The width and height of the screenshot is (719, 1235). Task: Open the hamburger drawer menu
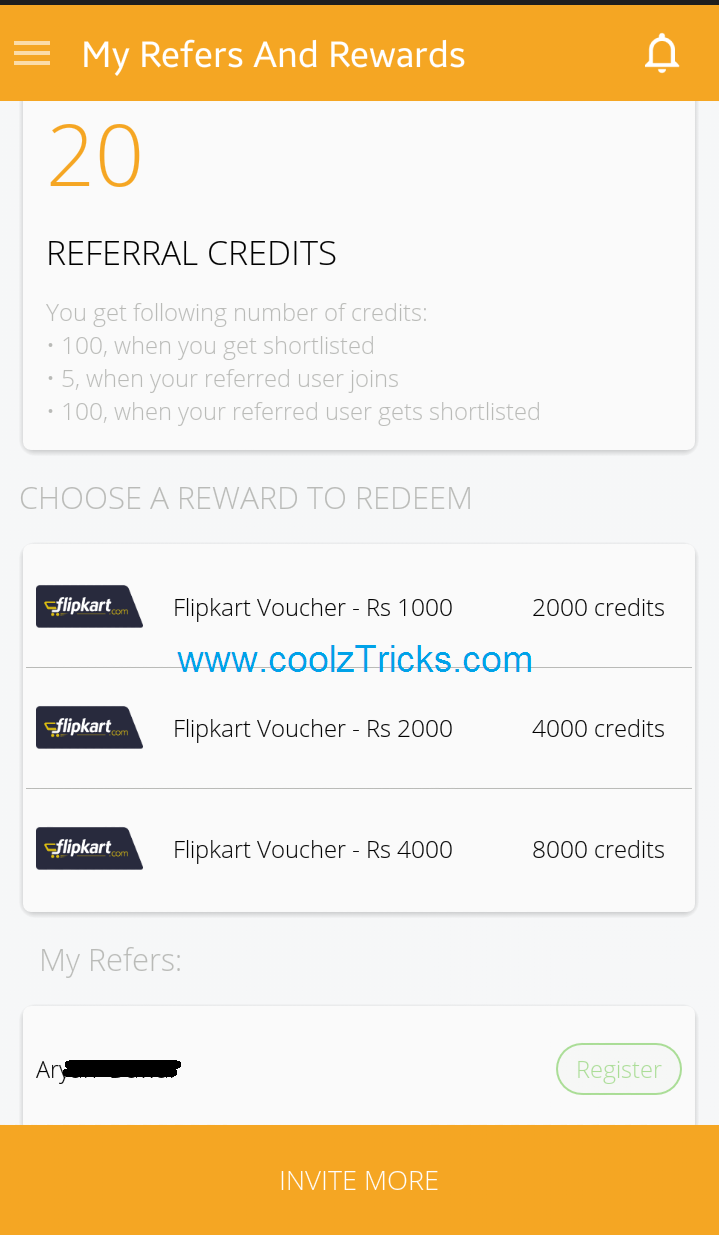pyautogui.click(x=32, y=53)
